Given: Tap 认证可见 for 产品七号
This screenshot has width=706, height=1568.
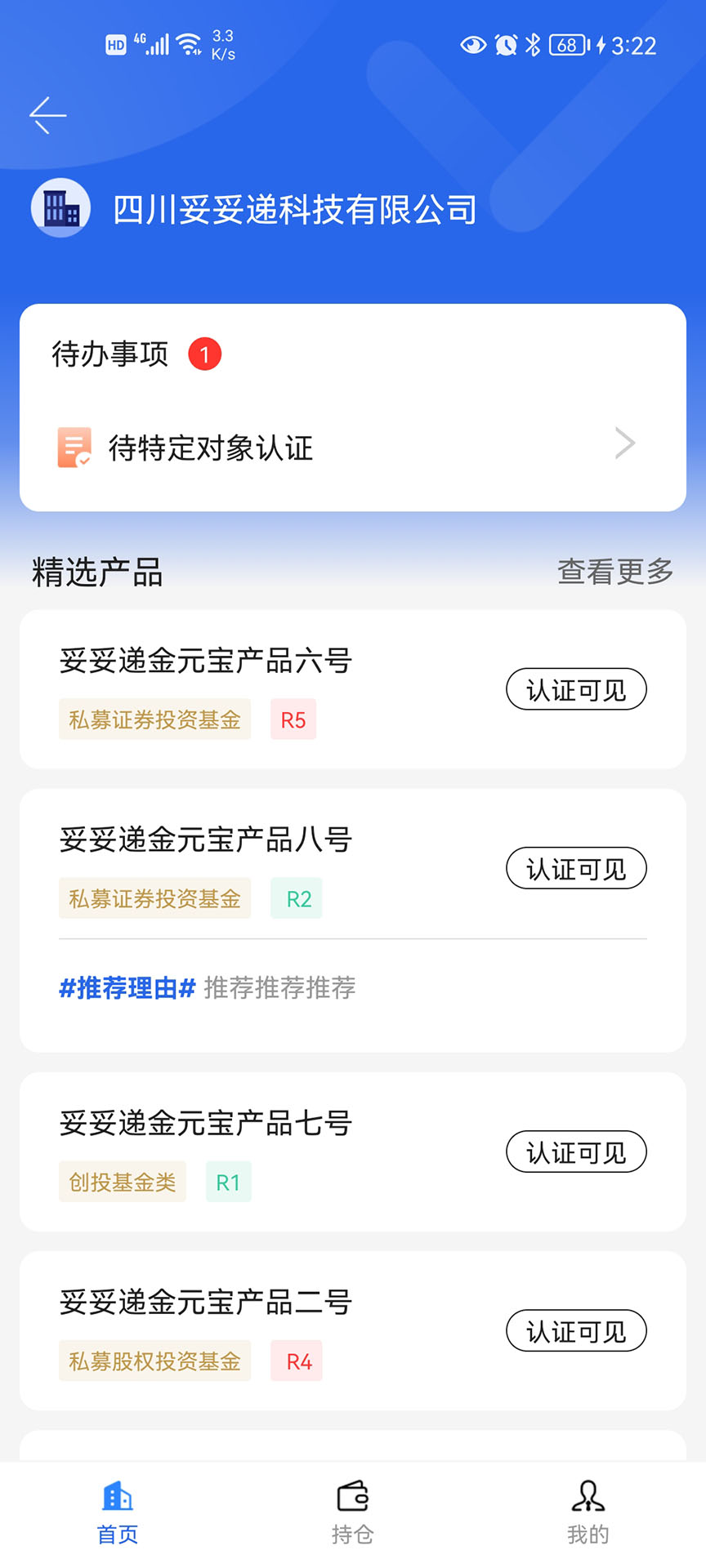Looking at the screenshot, I should coord(576,1152).
